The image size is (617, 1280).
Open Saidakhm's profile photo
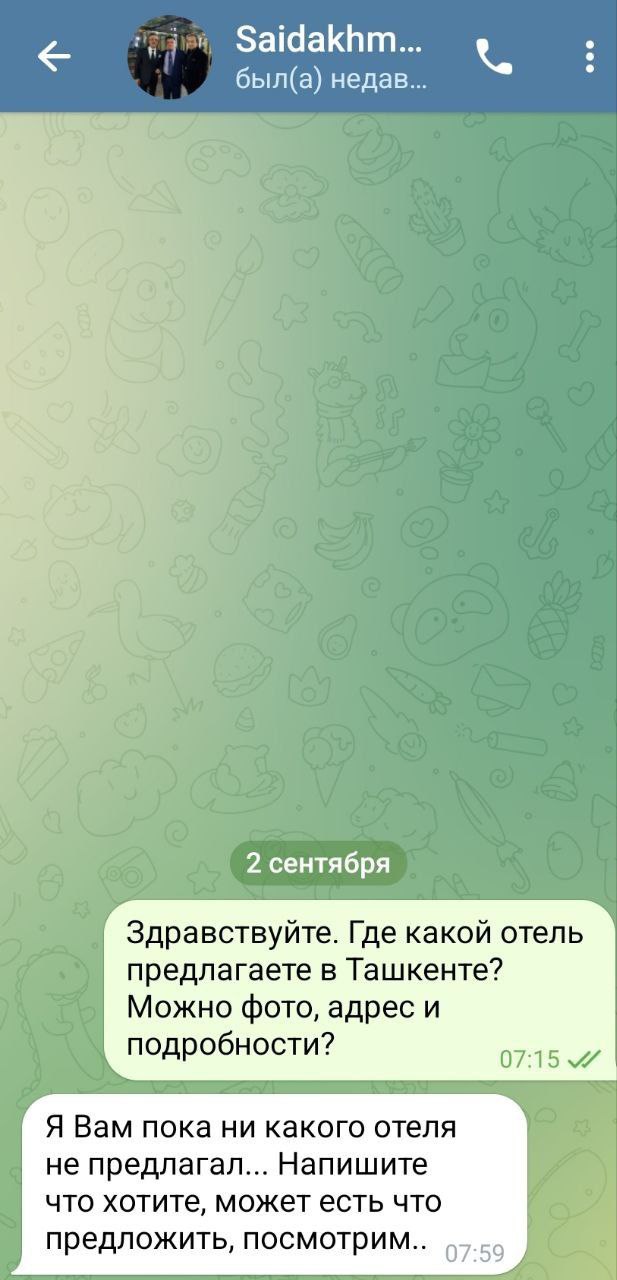pyautogui.click(x=169, y=57)
